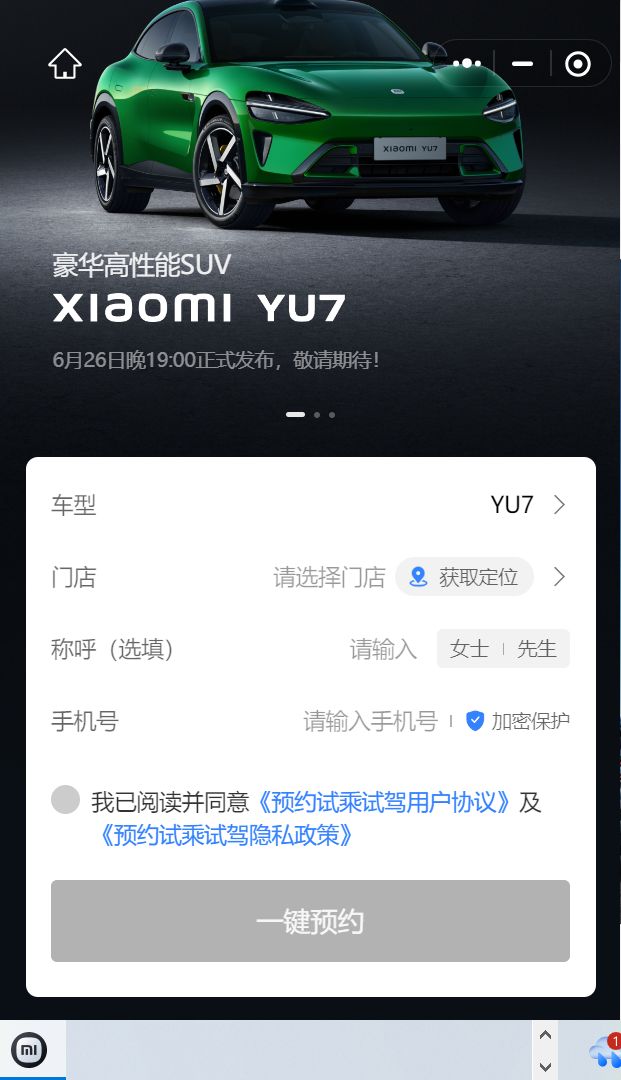Screen dimensions: 621x1080
Task: Minimize the mini program
Action: [522, 64]
